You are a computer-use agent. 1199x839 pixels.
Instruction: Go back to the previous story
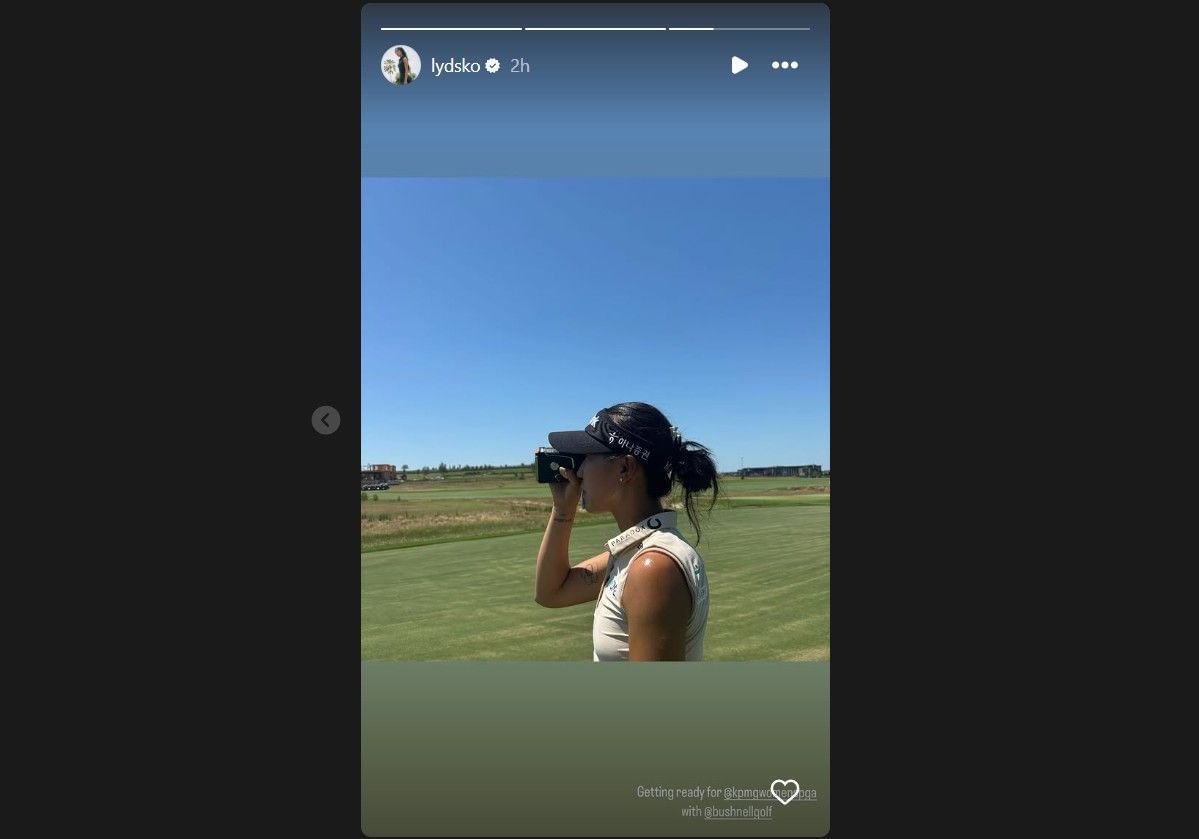pyautogui.click(x=325, y=420)
